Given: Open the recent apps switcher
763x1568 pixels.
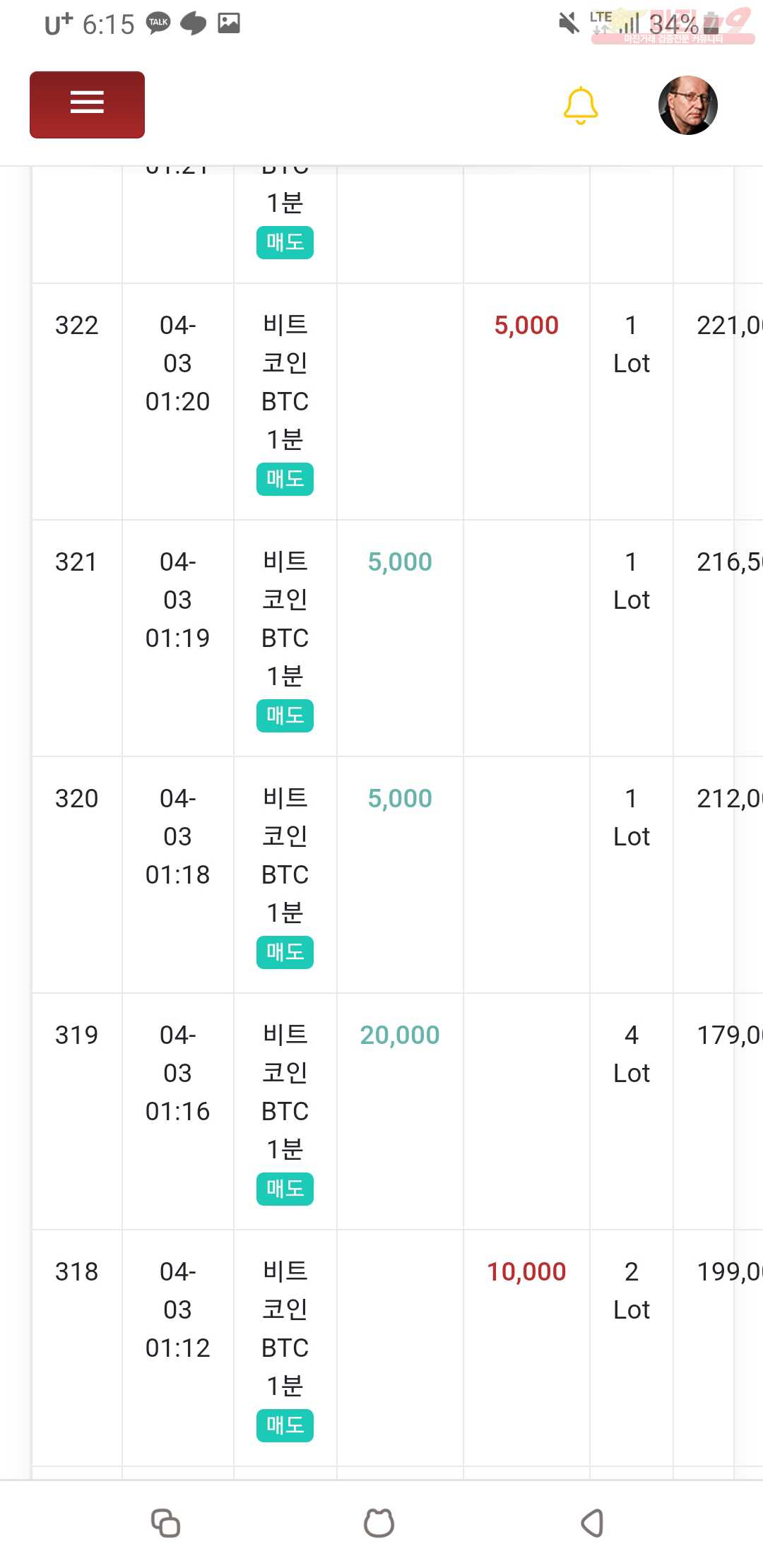Looking at the screenshot, I should [166, 1523].
